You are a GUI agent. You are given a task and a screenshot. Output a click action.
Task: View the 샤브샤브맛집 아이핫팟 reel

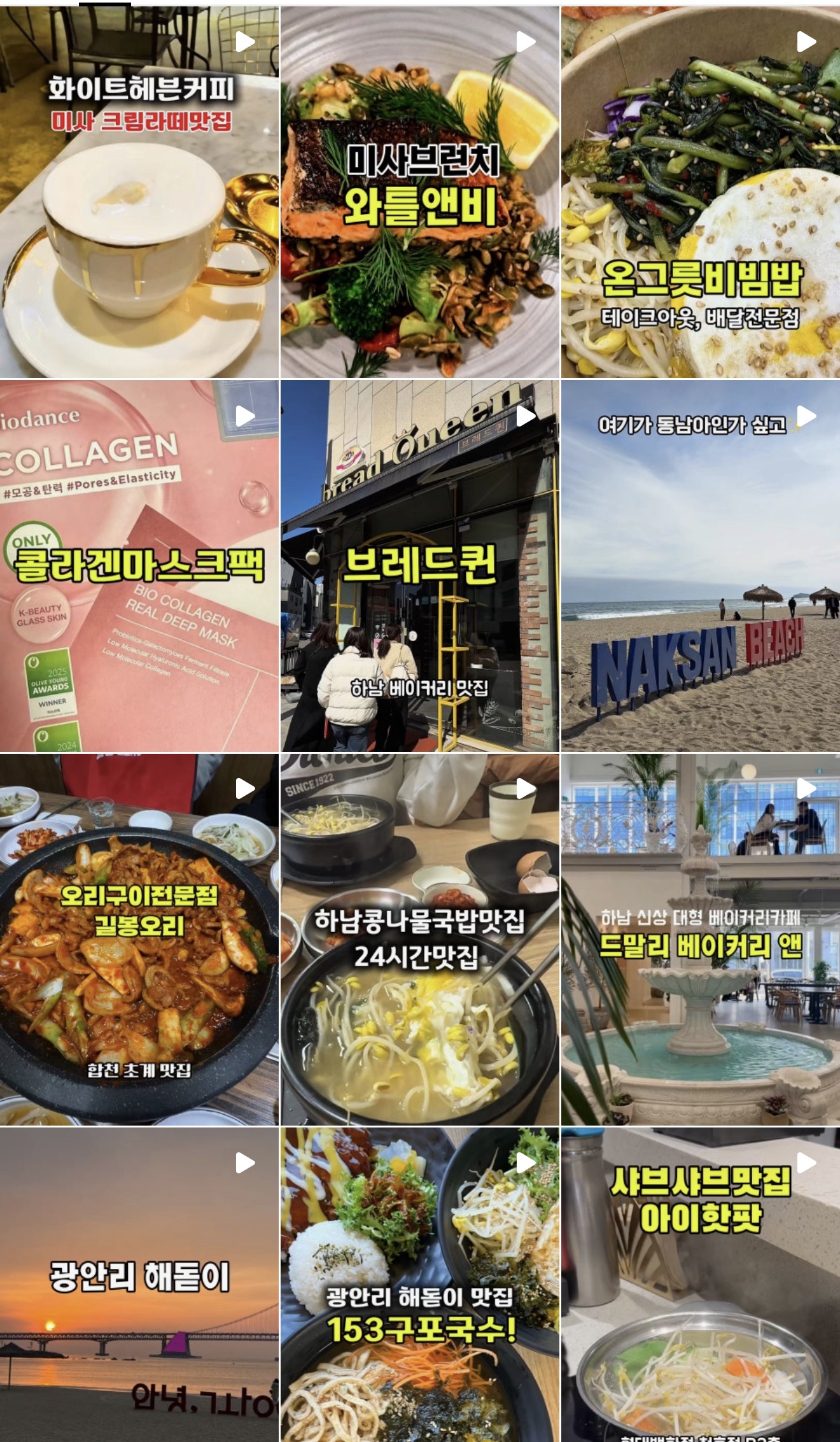tap(700, 1286)
